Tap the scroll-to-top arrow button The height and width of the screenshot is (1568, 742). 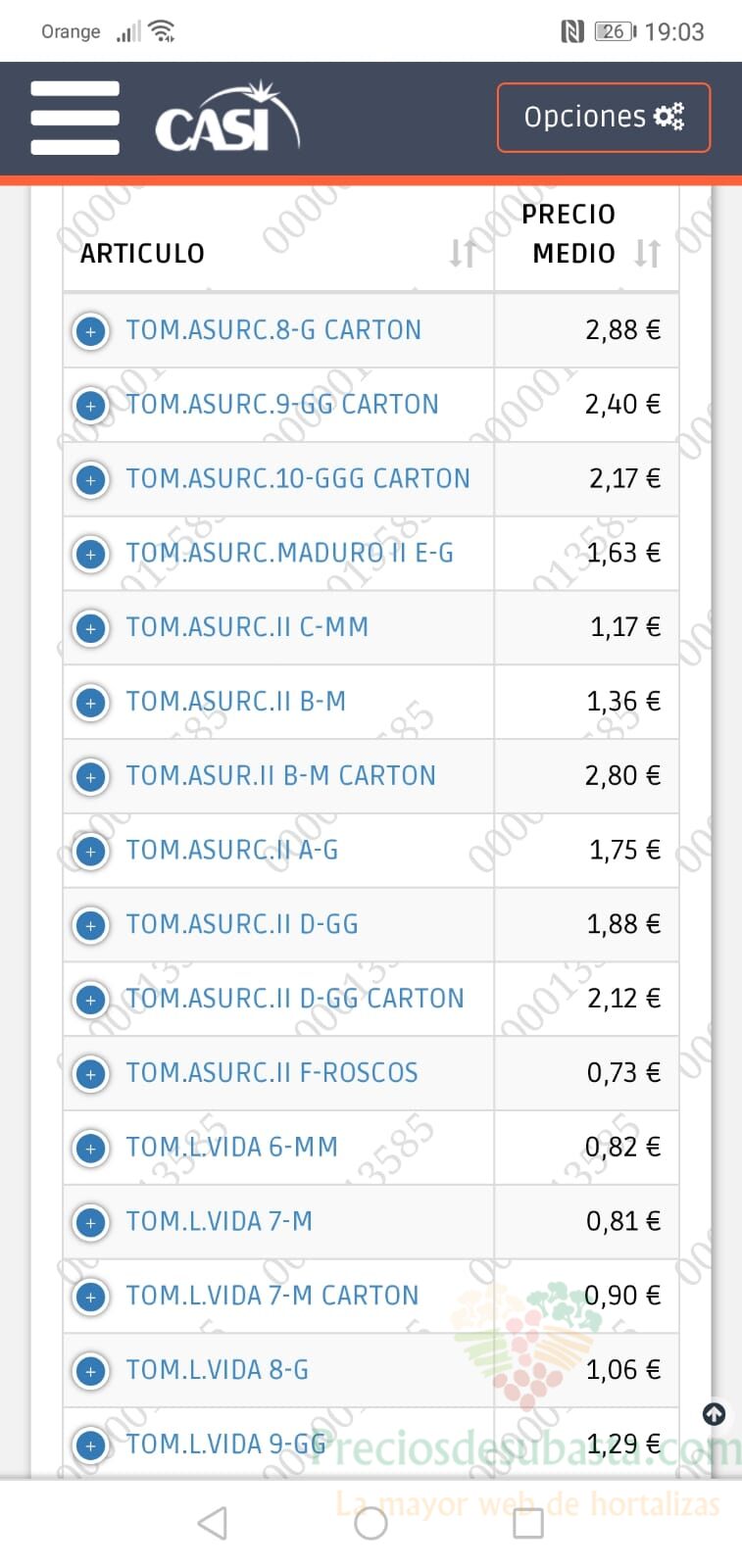(x=715, y=1413)
